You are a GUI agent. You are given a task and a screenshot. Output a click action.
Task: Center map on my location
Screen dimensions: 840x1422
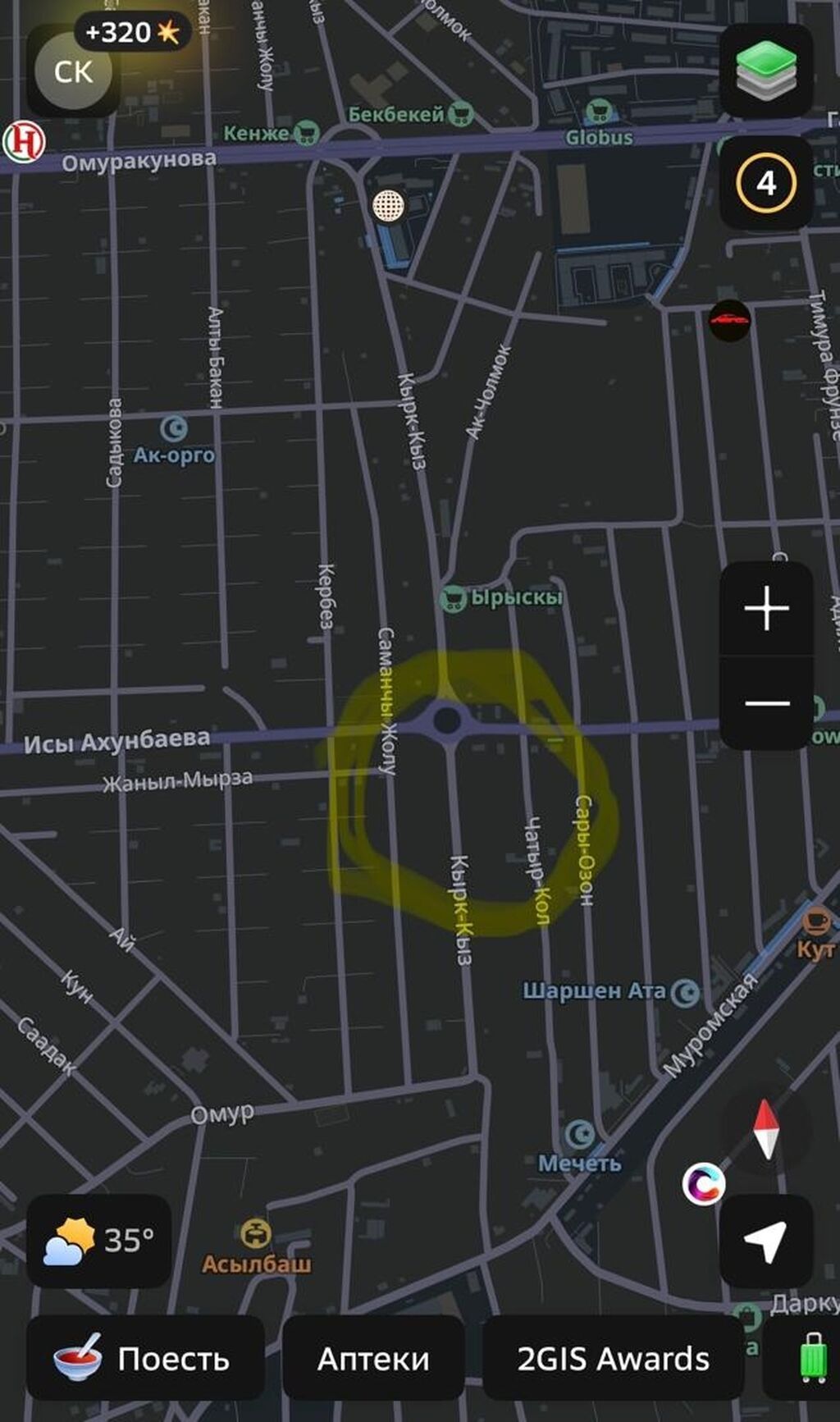point(766,1241)
